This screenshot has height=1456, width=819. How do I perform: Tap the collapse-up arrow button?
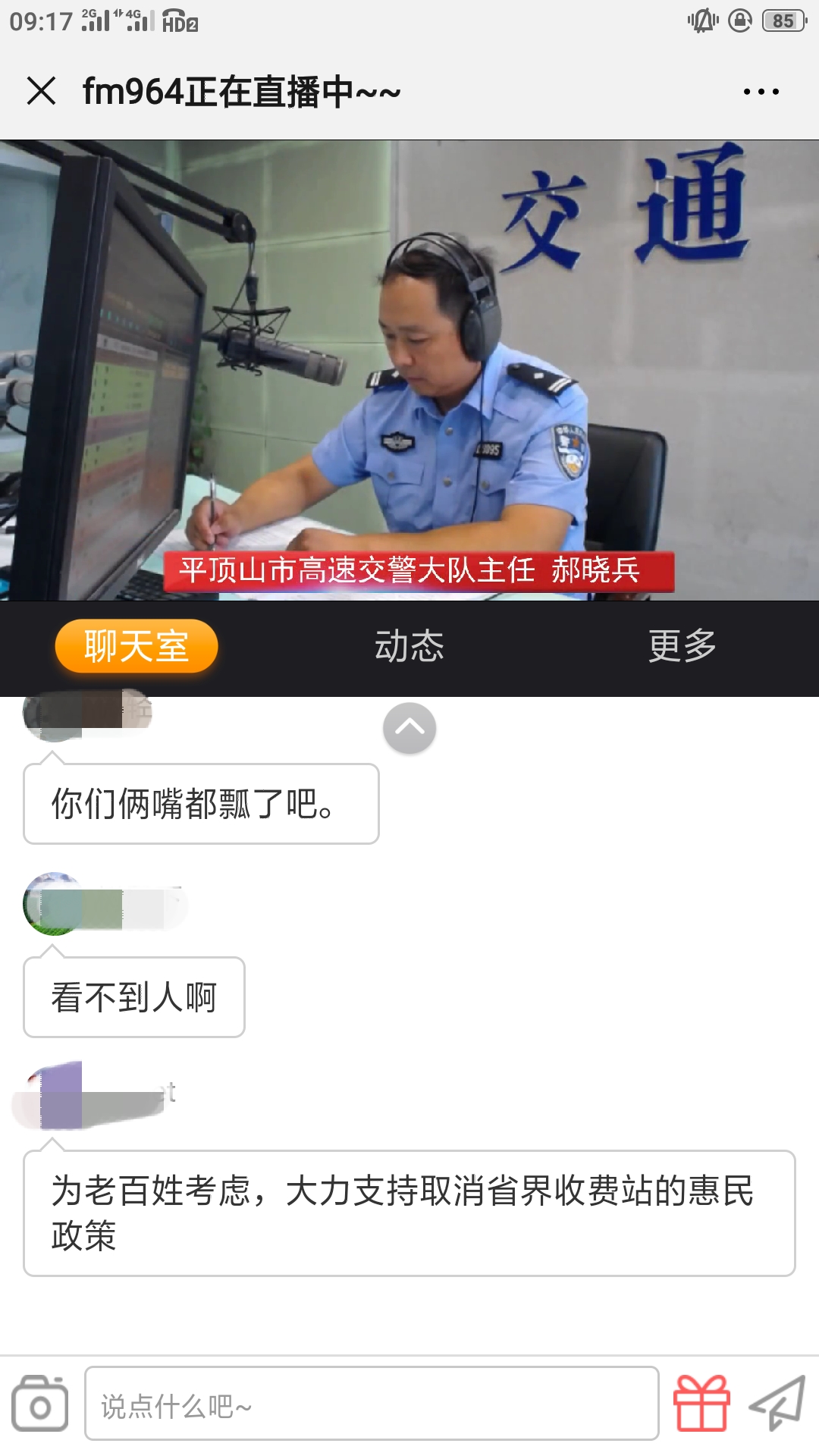tap(409, 728)
